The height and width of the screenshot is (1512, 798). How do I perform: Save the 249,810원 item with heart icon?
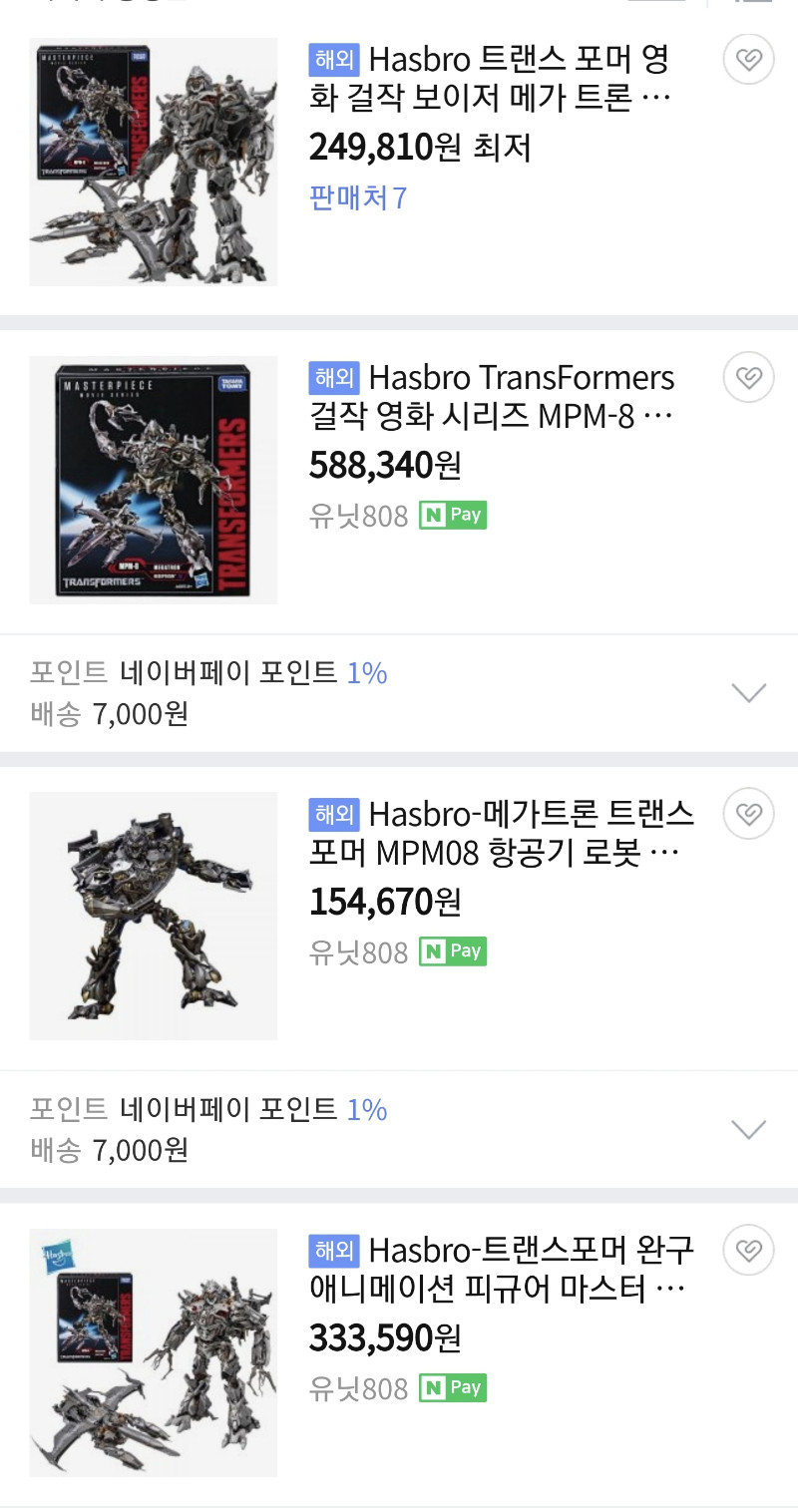pos(748,62)
